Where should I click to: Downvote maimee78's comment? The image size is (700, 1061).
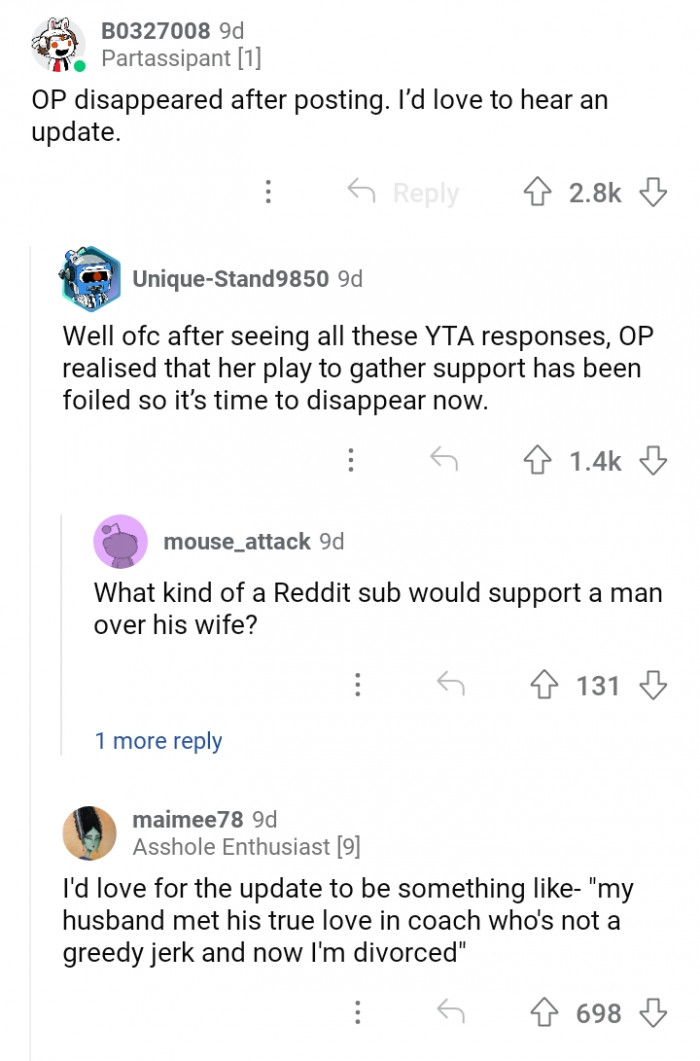[653, 1013]
